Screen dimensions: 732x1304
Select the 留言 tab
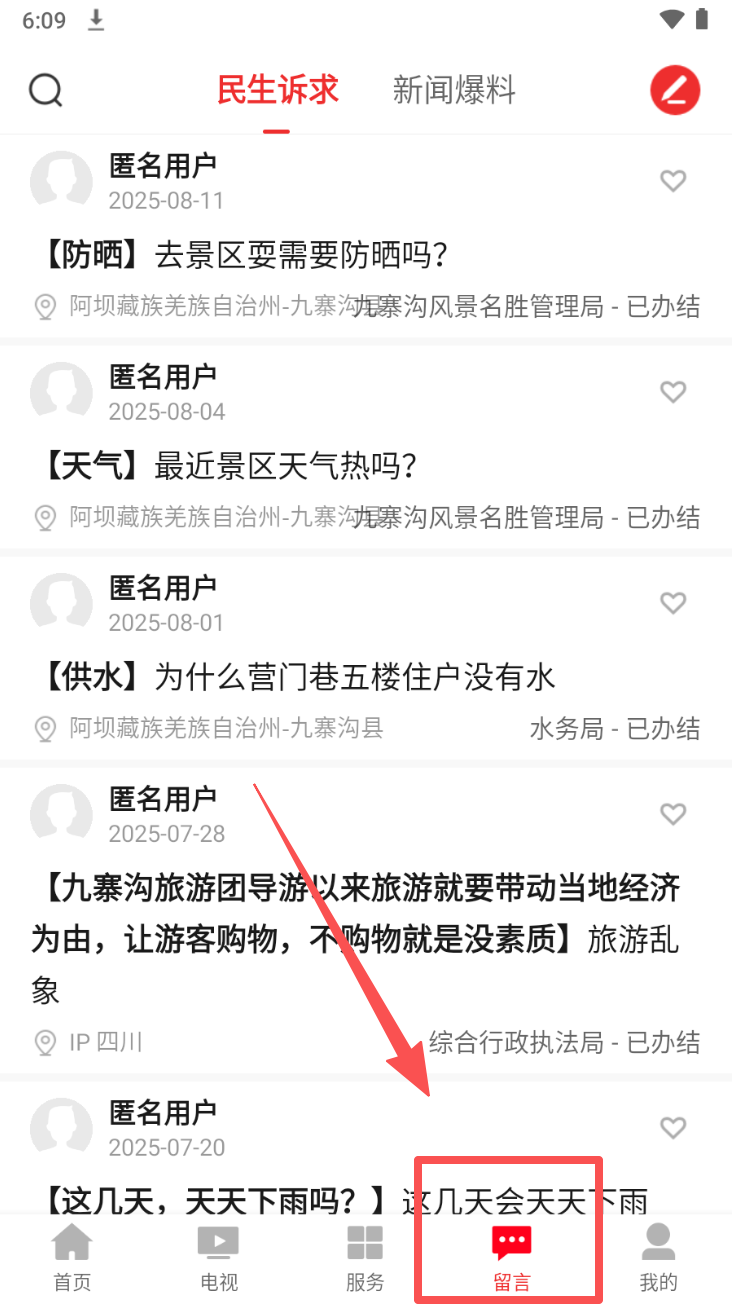(511, 1258)
